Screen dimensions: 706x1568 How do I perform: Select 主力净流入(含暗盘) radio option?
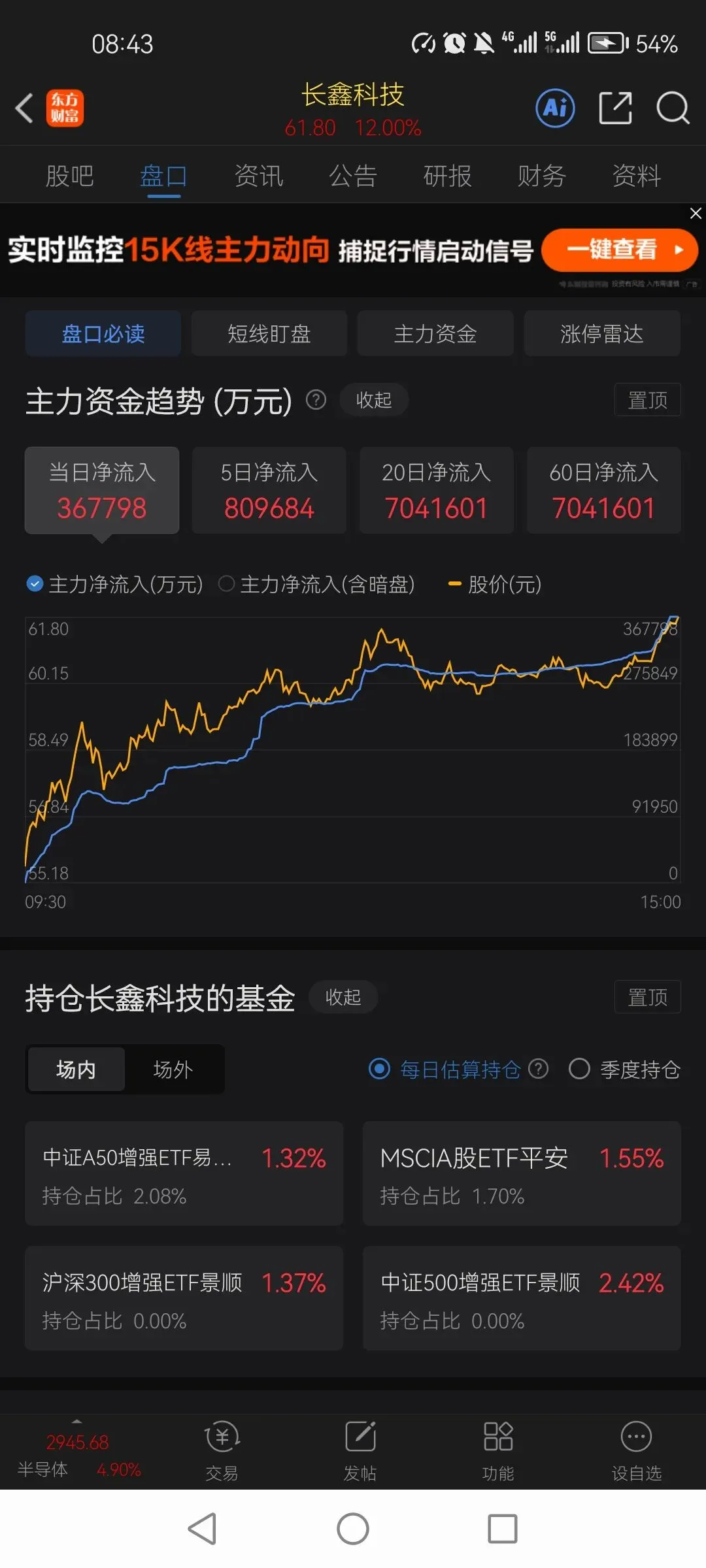click(316, 584)
